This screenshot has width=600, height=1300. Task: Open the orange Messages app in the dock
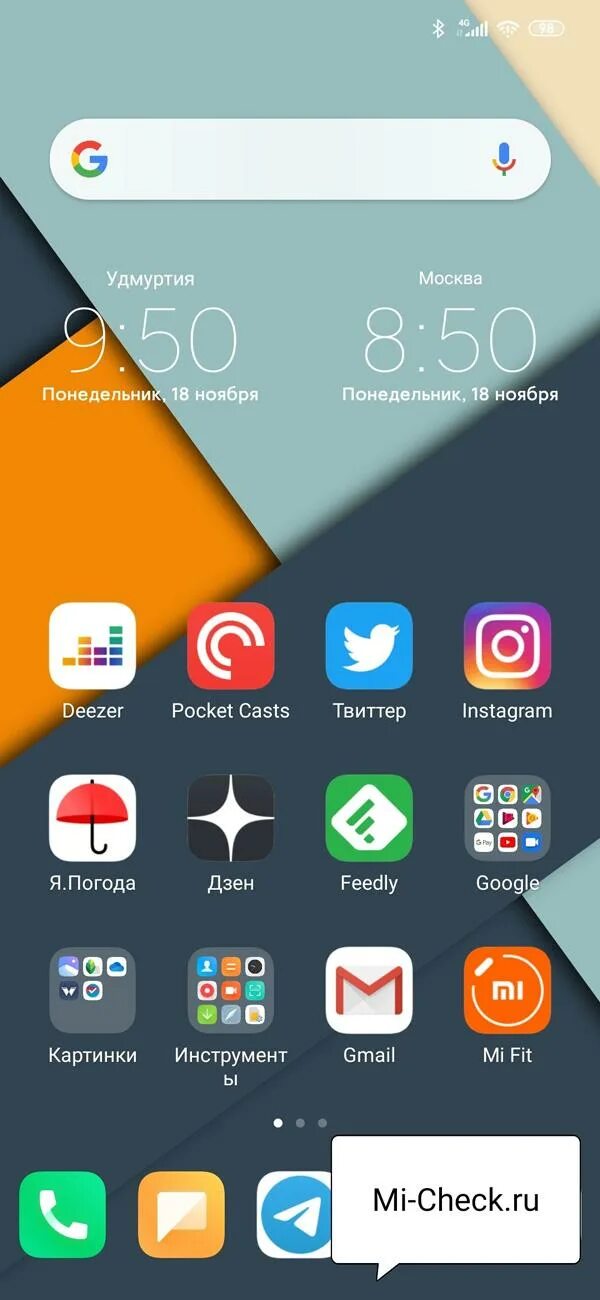[x=181, y=1214]
